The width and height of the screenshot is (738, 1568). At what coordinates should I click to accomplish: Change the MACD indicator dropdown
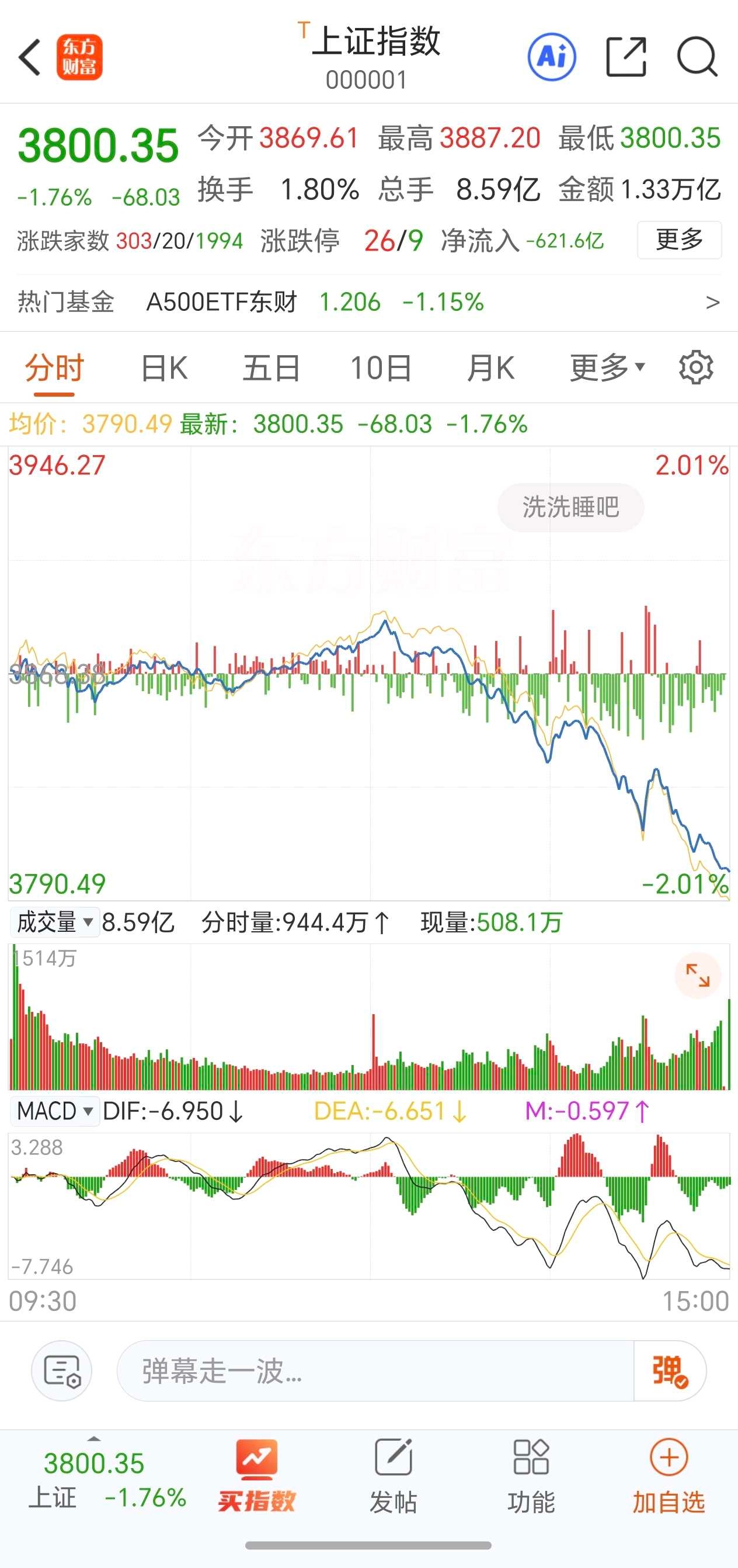coord(55,1111)
